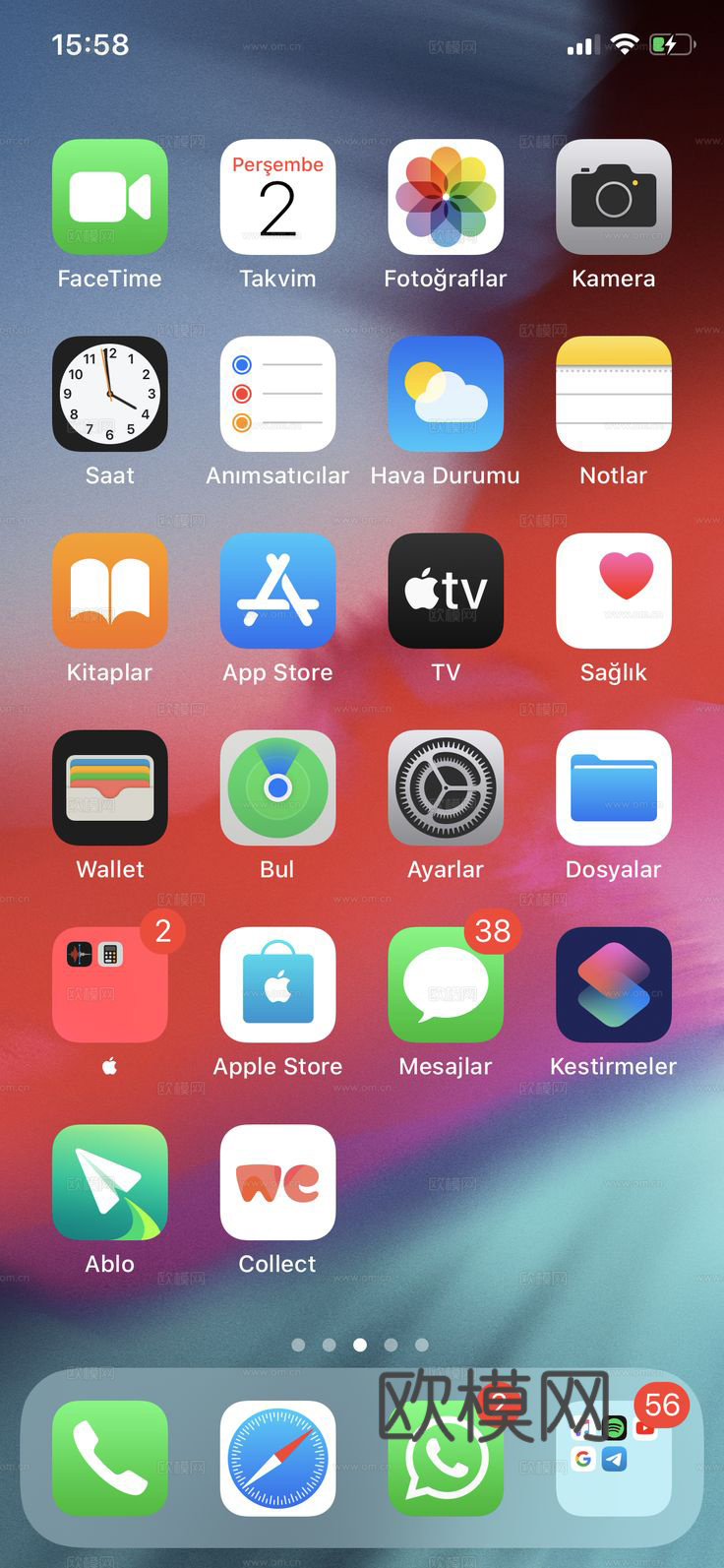This screenshot has height=1568, width=724.
Task: Open the Apple folder with badge 2
Action: click(110, 984)
